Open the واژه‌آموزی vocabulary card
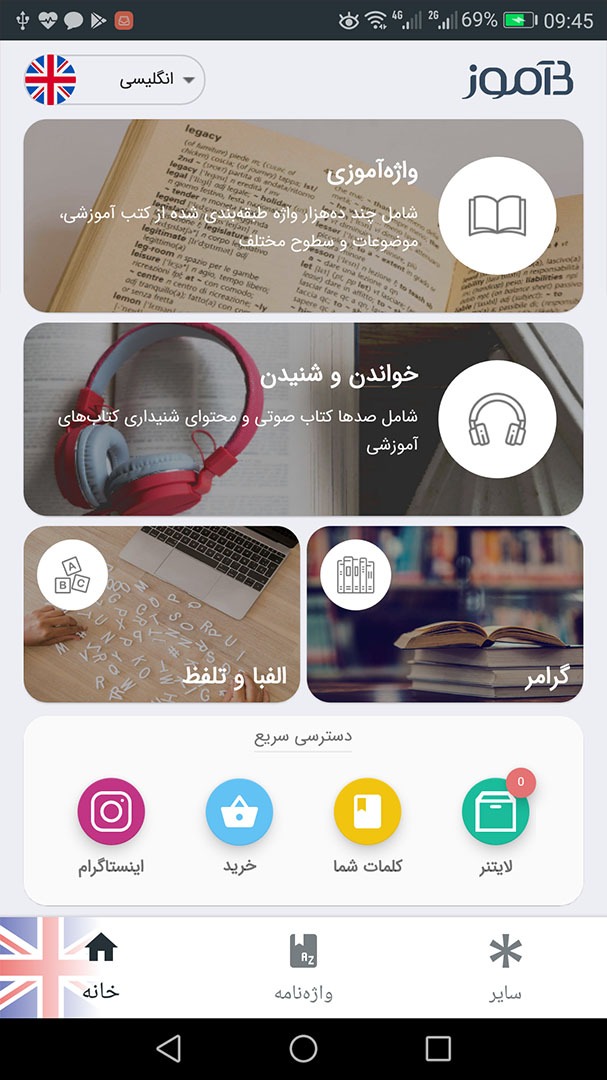This screenshot has width=607, height=1080. click(303, 216)
